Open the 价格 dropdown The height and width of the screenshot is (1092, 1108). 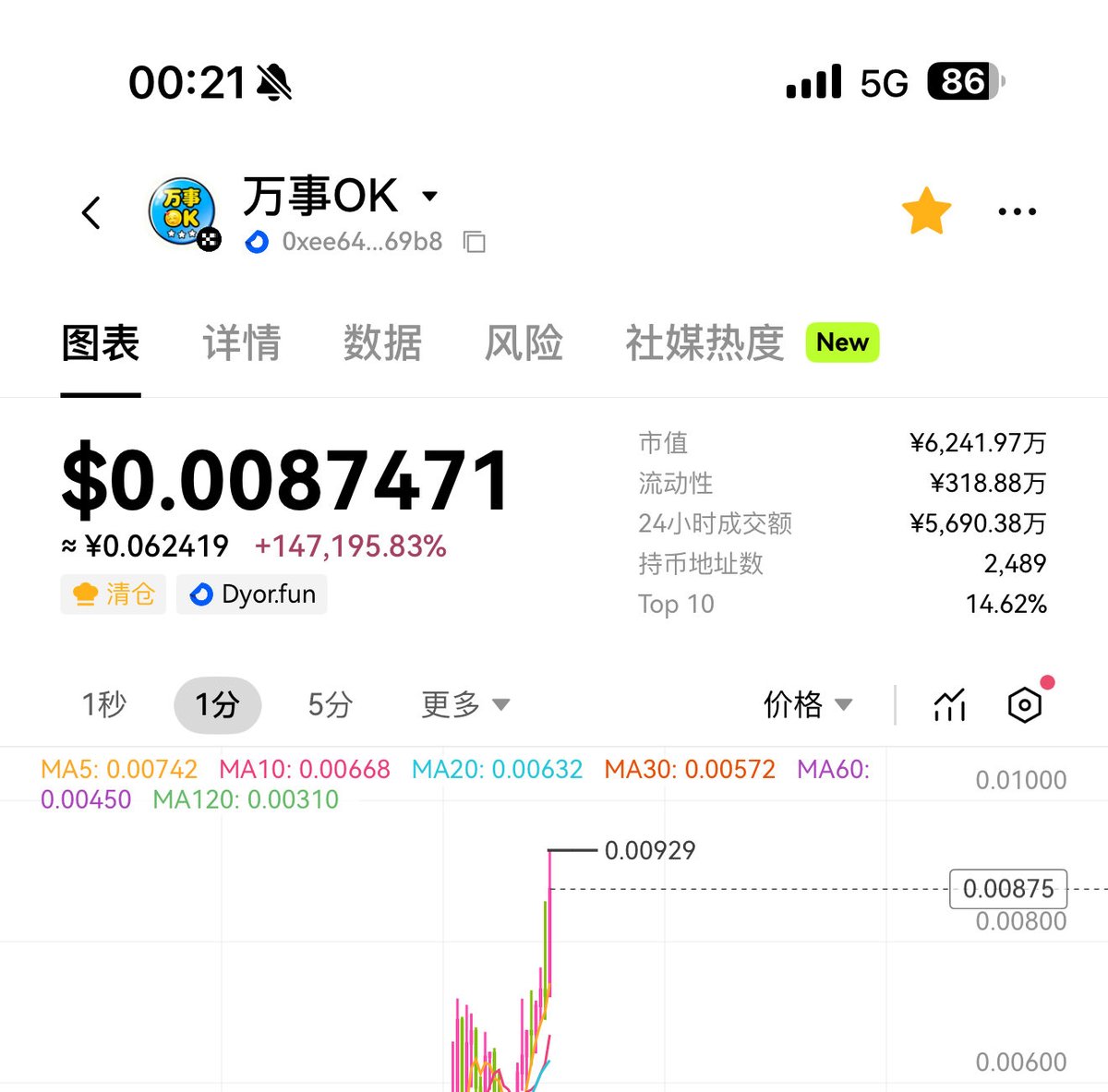click(x=807, y=705)
